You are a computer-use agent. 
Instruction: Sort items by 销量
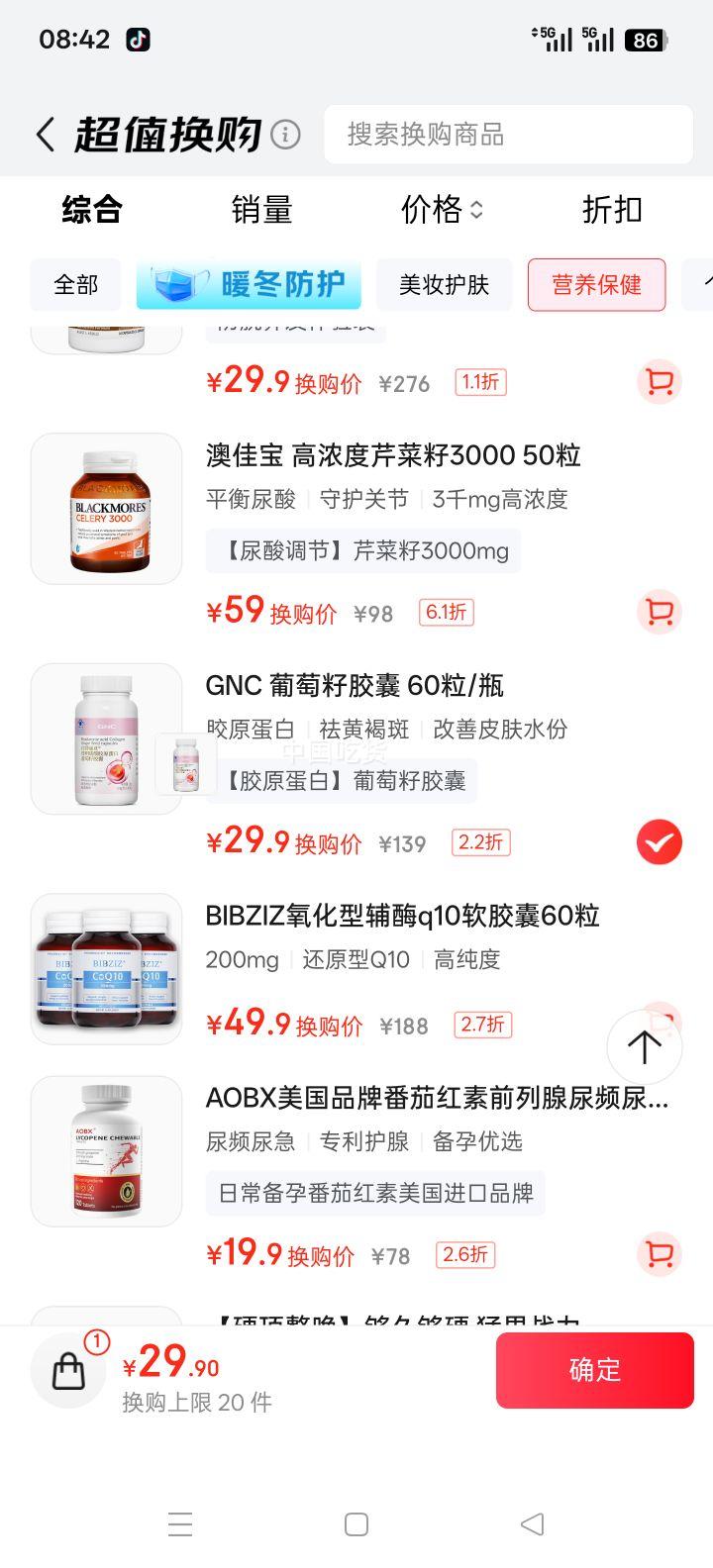261,210
